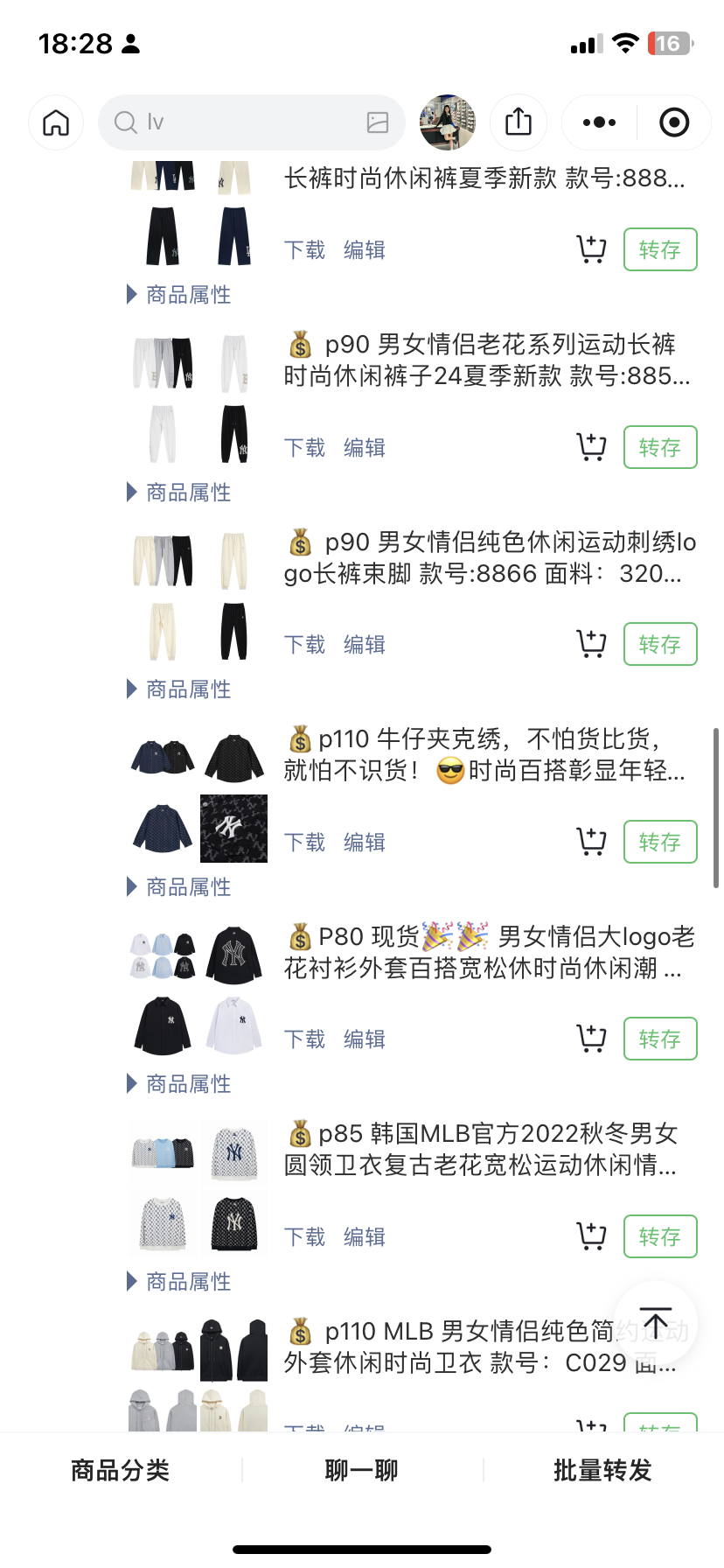Tap 转存 for 款号:885 老花运动长裤

click(660, 447)
